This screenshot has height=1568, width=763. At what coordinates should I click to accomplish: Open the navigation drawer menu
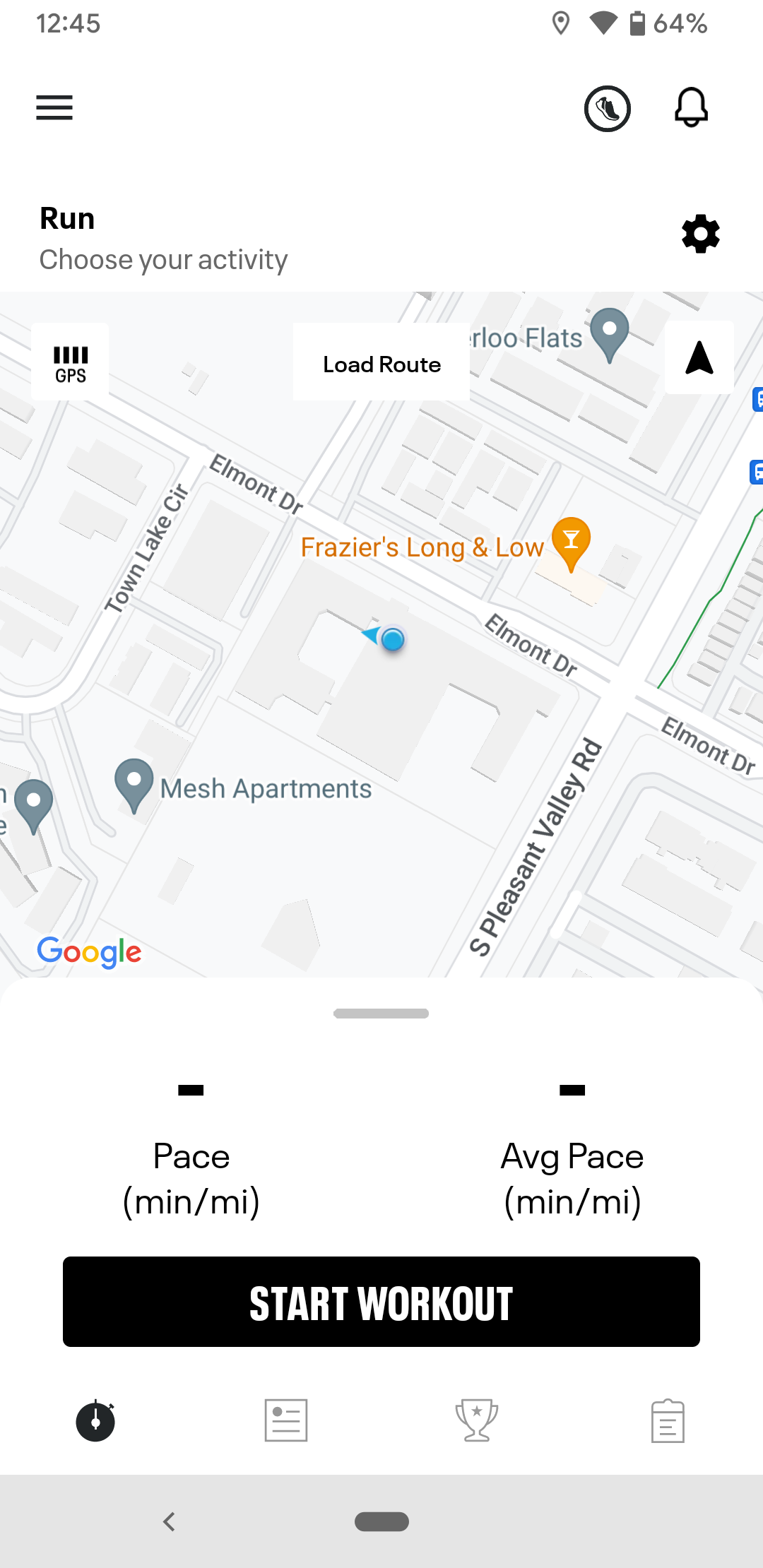pos(54,108)
